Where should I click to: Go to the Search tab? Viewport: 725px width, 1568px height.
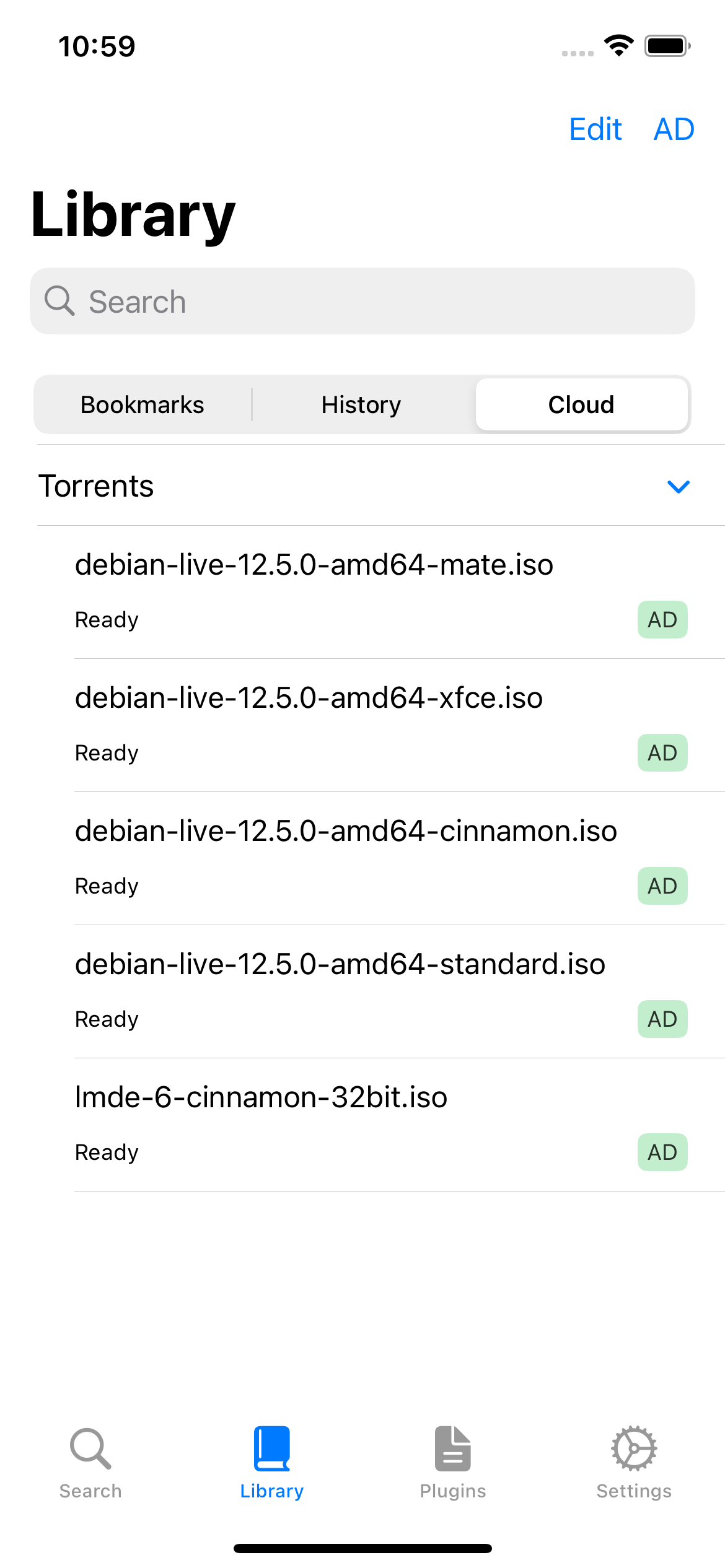[90, 1463]
